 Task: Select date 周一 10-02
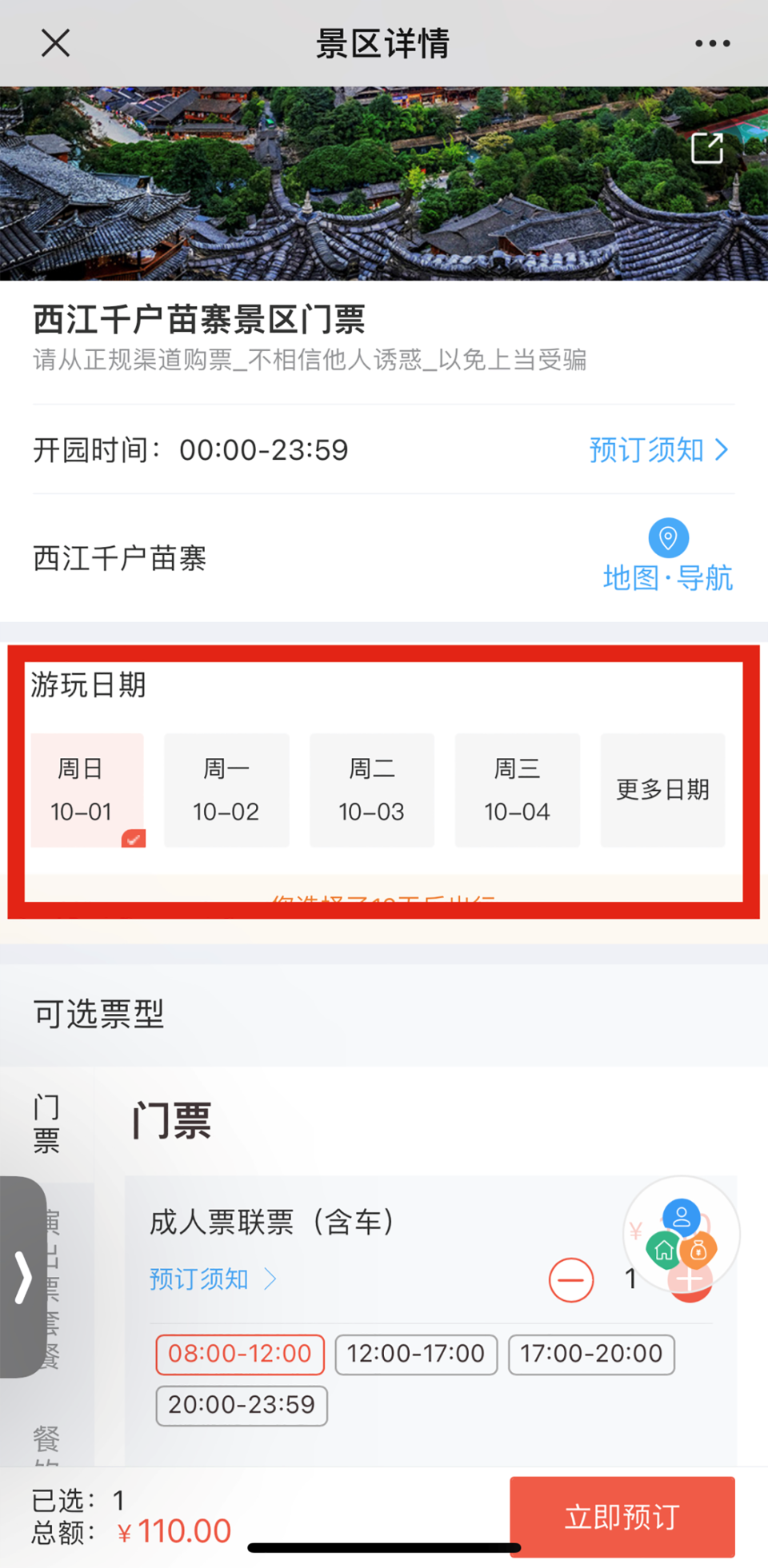pos(226,790)
